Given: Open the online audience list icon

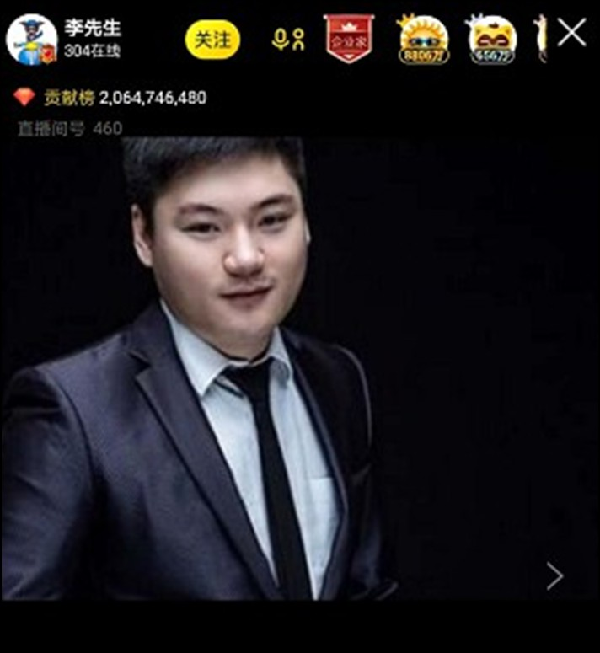Looking at the screenshot, I should pos(288,40).
